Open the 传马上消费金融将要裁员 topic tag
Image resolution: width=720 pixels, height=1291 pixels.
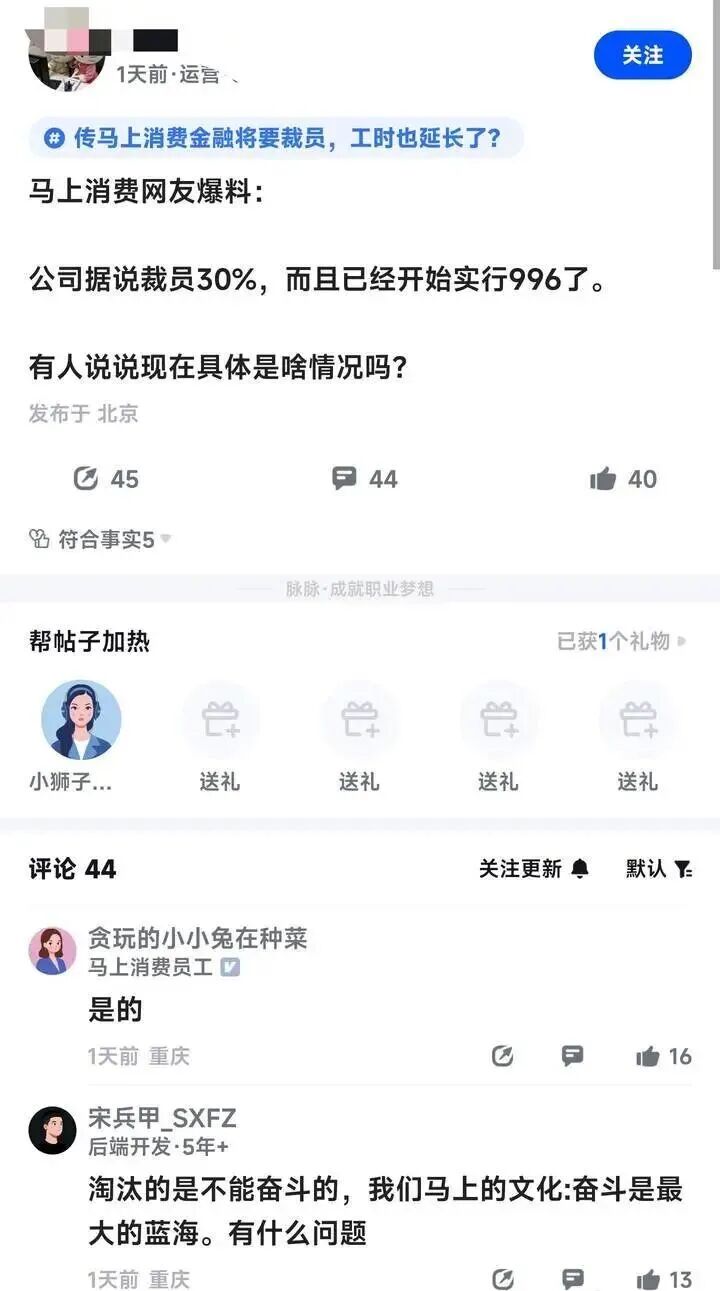[275, 138]
